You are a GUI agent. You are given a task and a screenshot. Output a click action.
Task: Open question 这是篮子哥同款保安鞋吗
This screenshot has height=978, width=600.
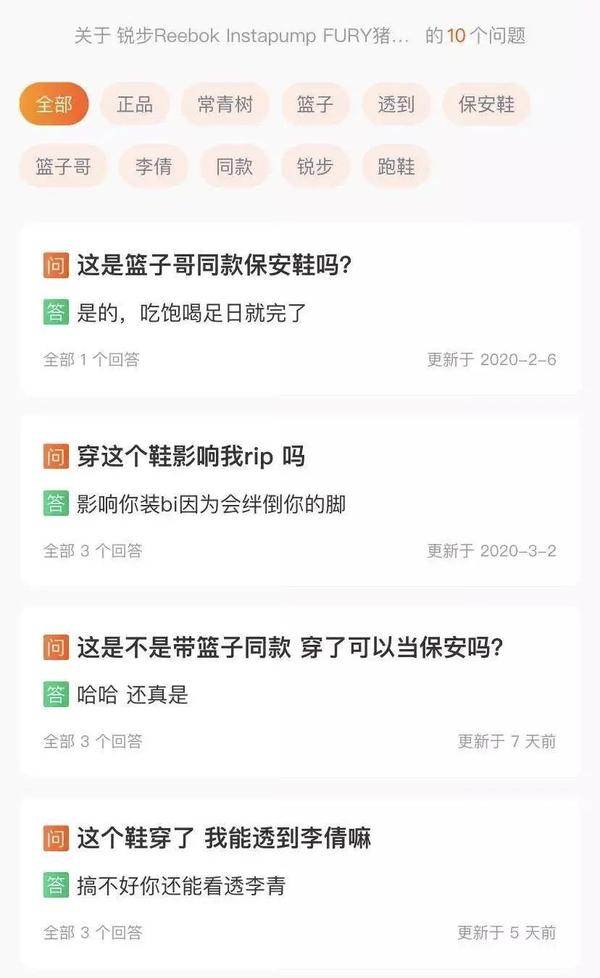(x=300, y=310)
